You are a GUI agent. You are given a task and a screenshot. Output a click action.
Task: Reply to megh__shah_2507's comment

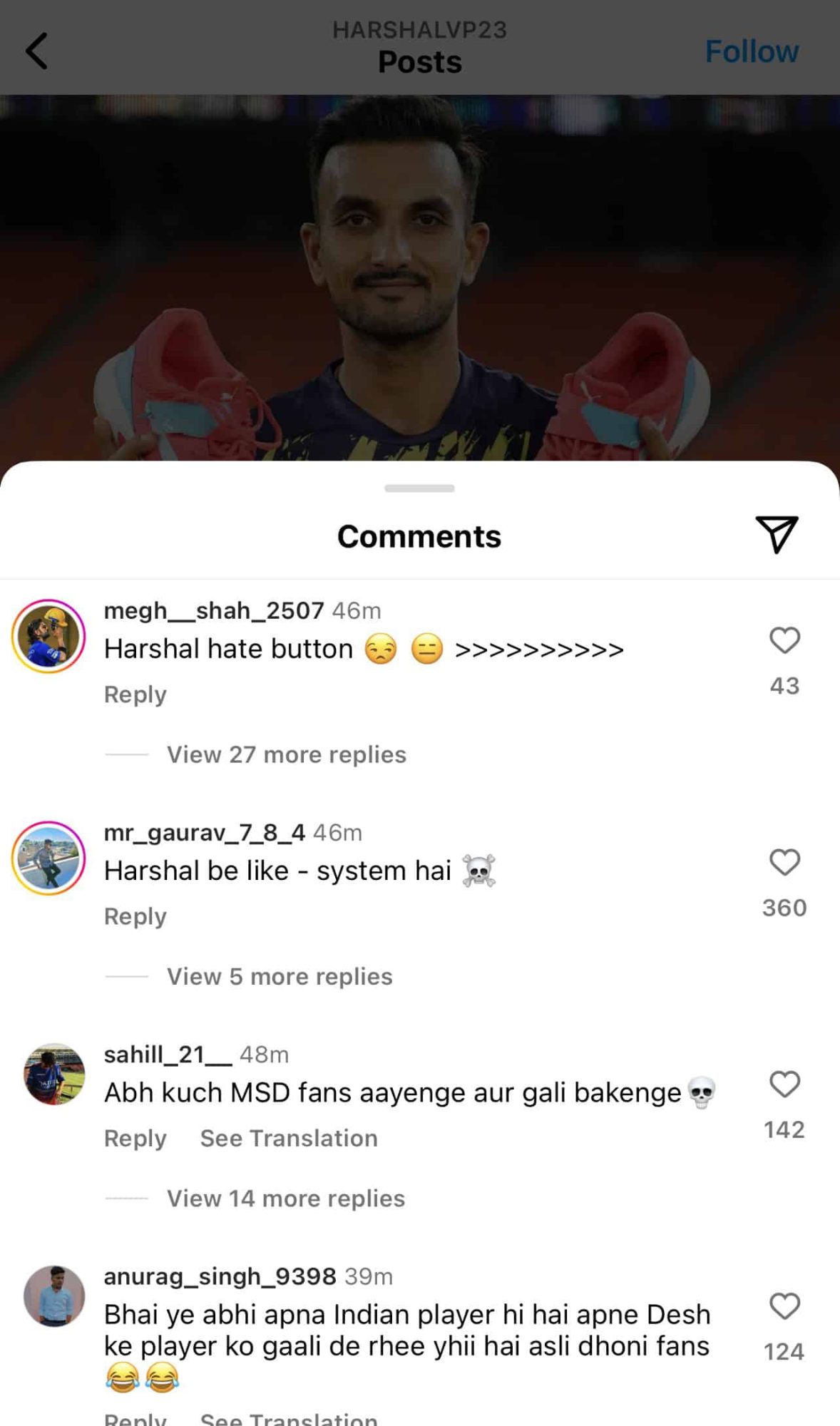[x=135, y=694]
